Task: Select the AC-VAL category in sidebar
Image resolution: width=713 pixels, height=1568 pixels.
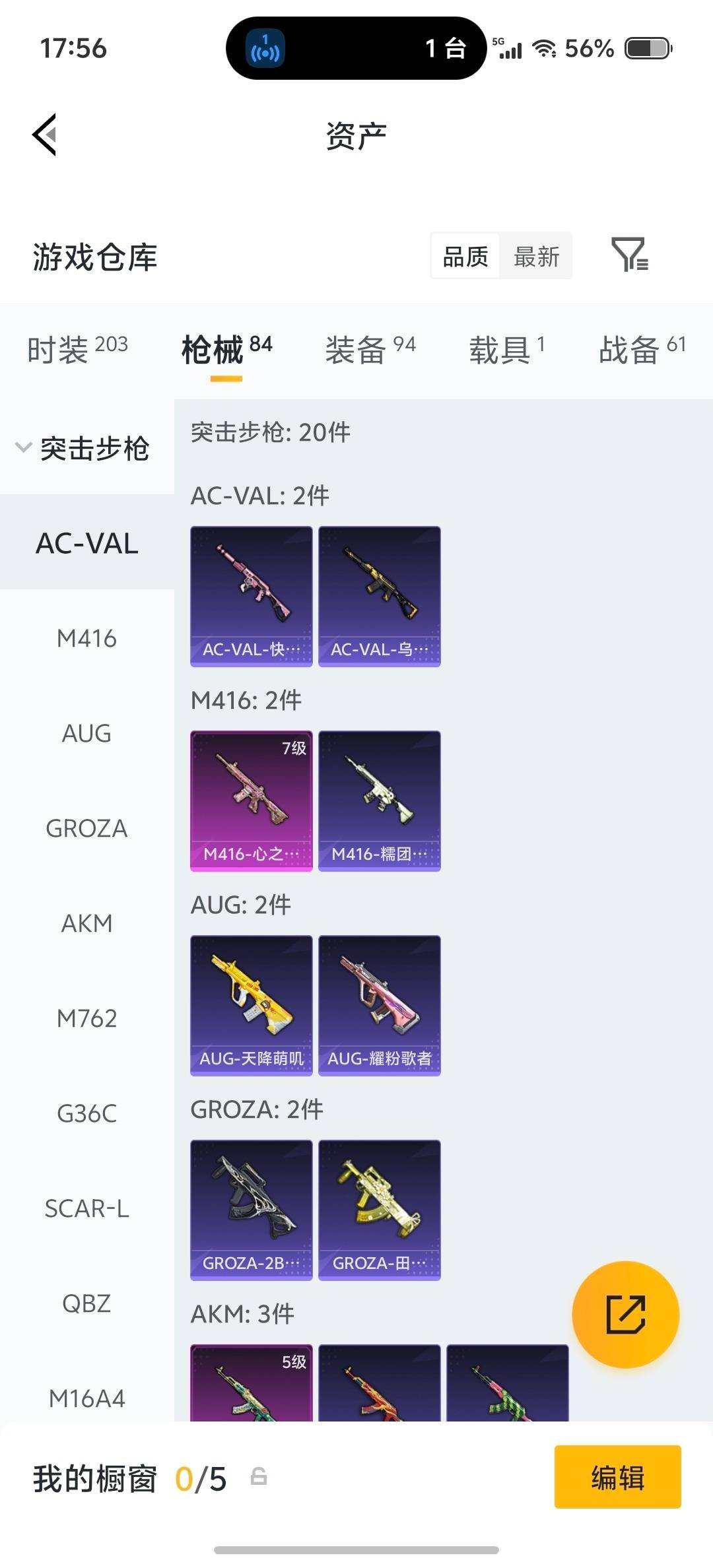Action: (x=86, y=542)
